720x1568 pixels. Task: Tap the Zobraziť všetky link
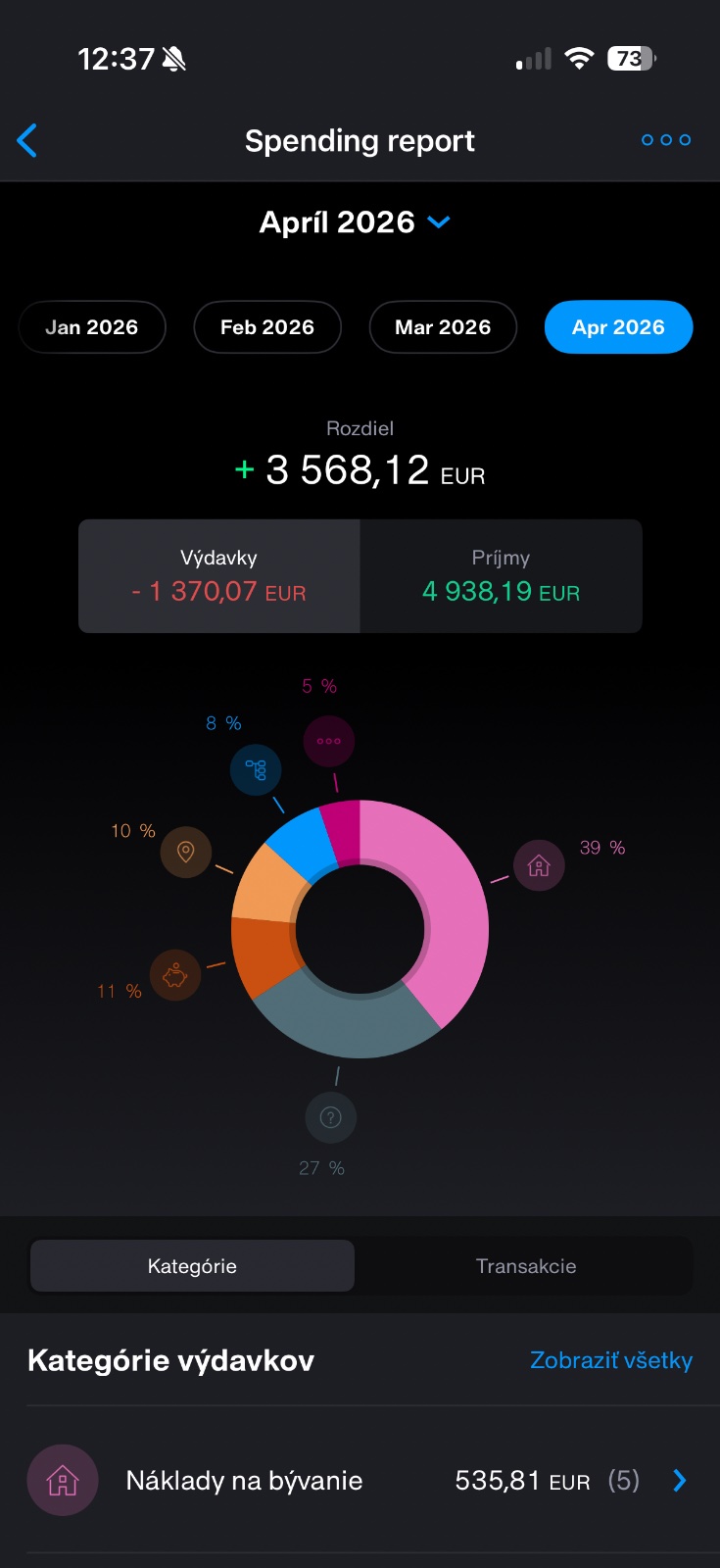(611, 1360)
